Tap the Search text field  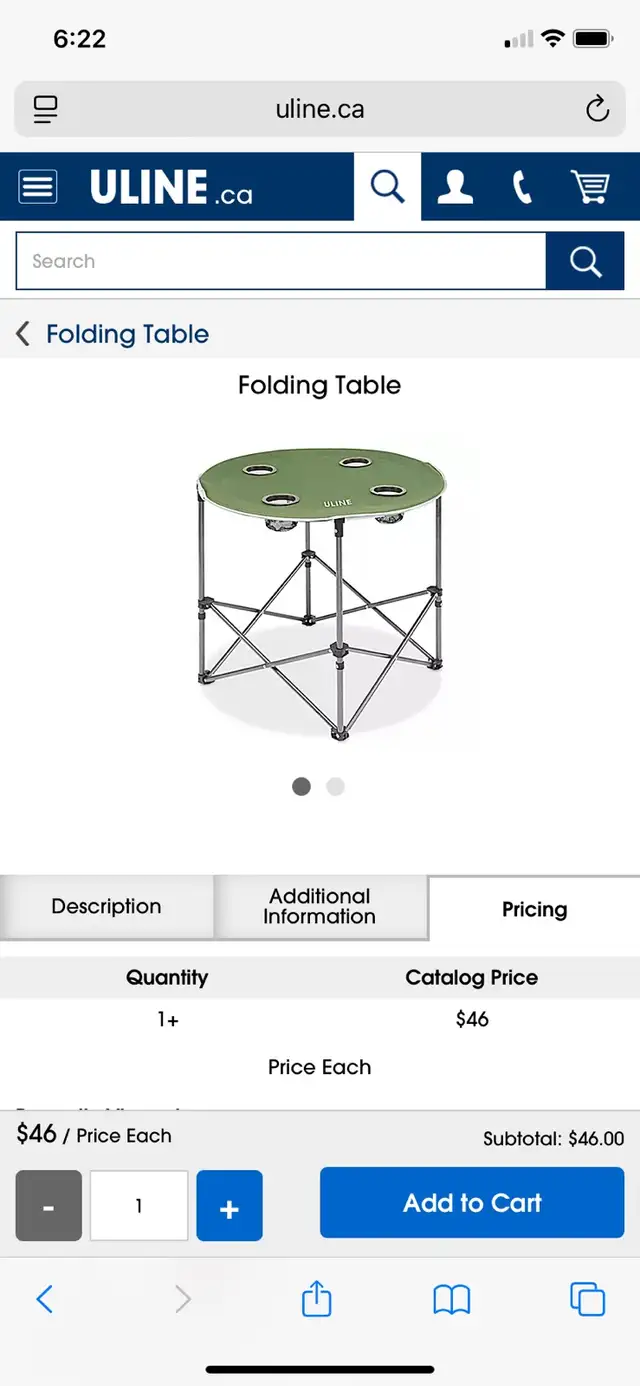click(281, 261)
